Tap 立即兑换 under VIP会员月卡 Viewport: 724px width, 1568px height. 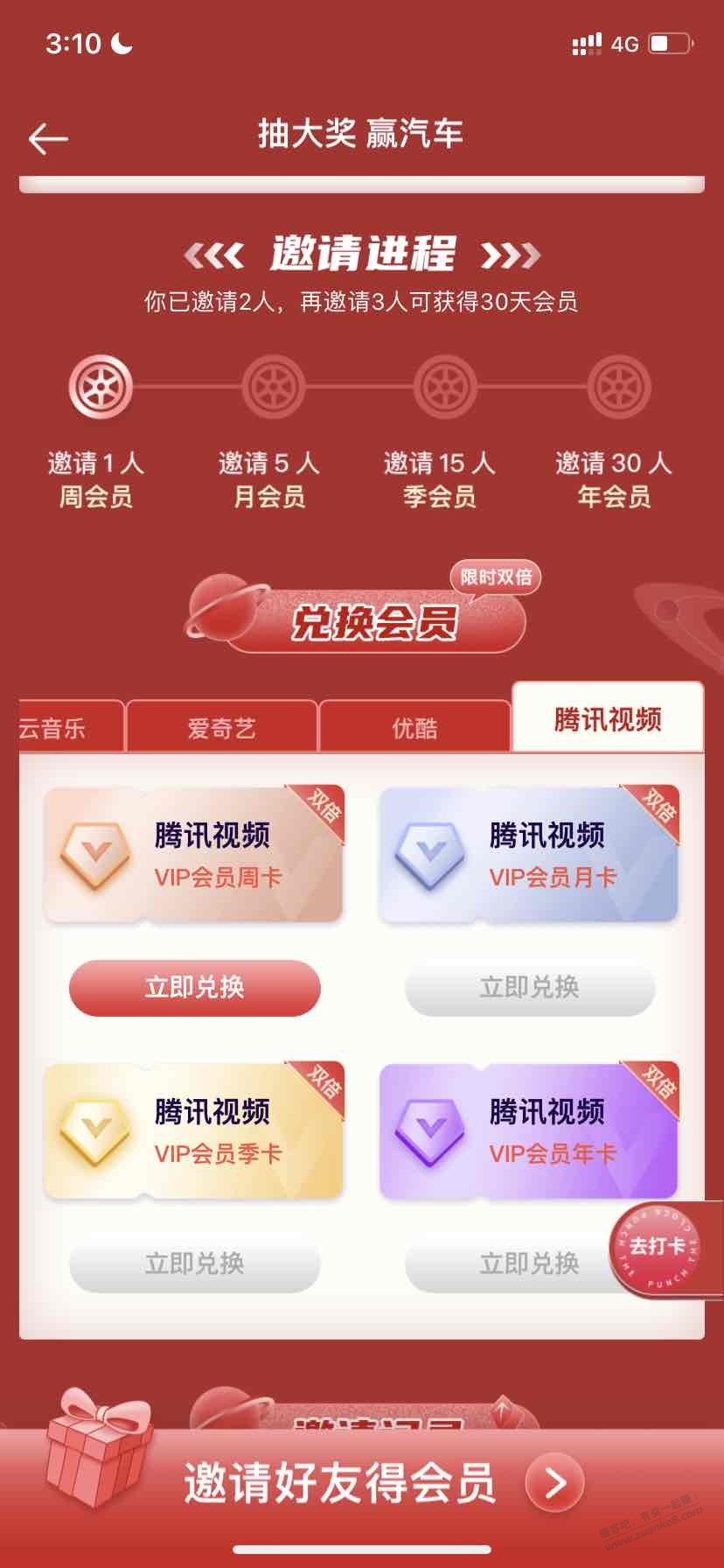click(529, 987)
